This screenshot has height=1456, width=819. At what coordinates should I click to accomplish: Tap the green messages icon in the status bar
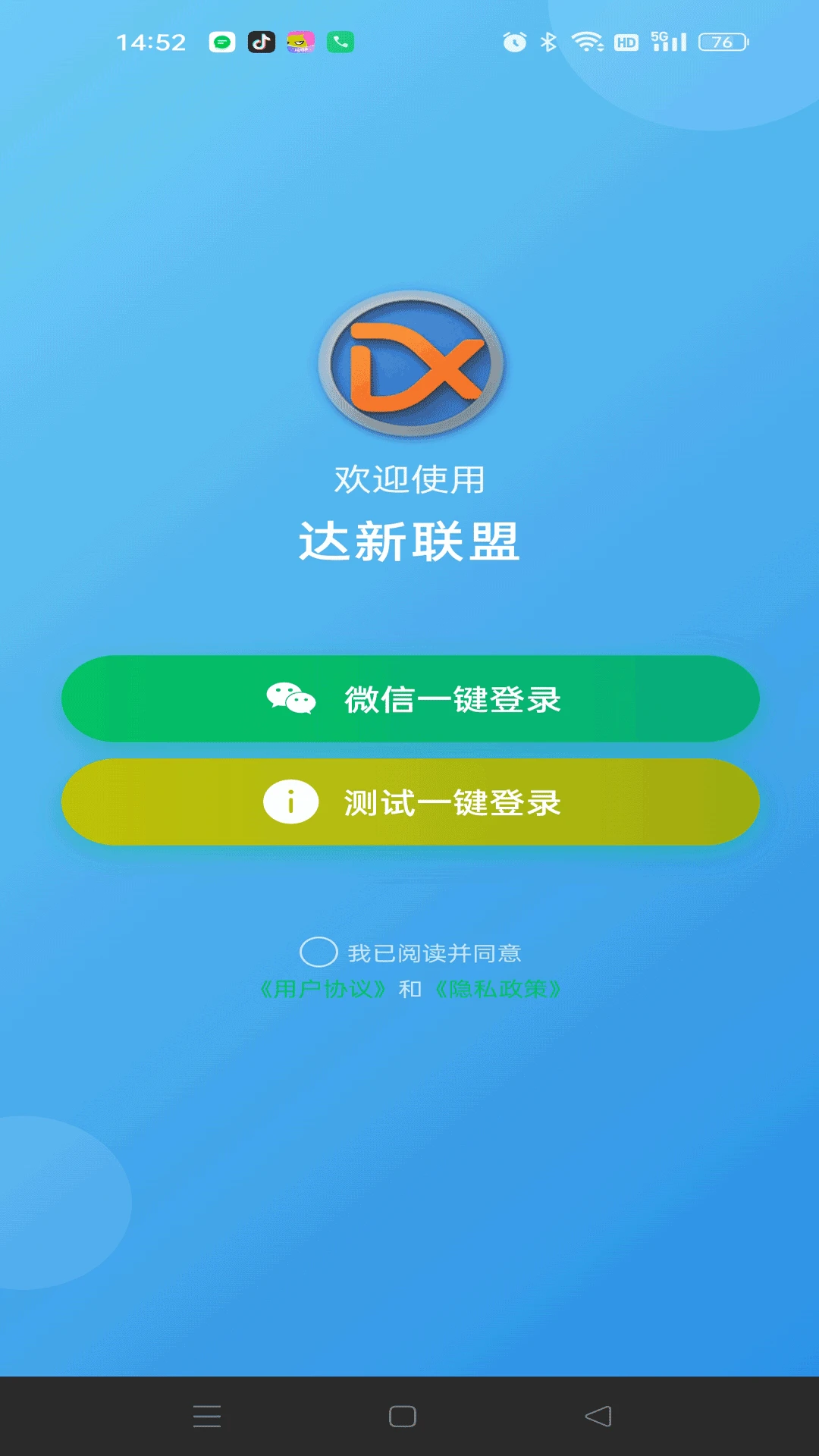(x=221, y=42)
